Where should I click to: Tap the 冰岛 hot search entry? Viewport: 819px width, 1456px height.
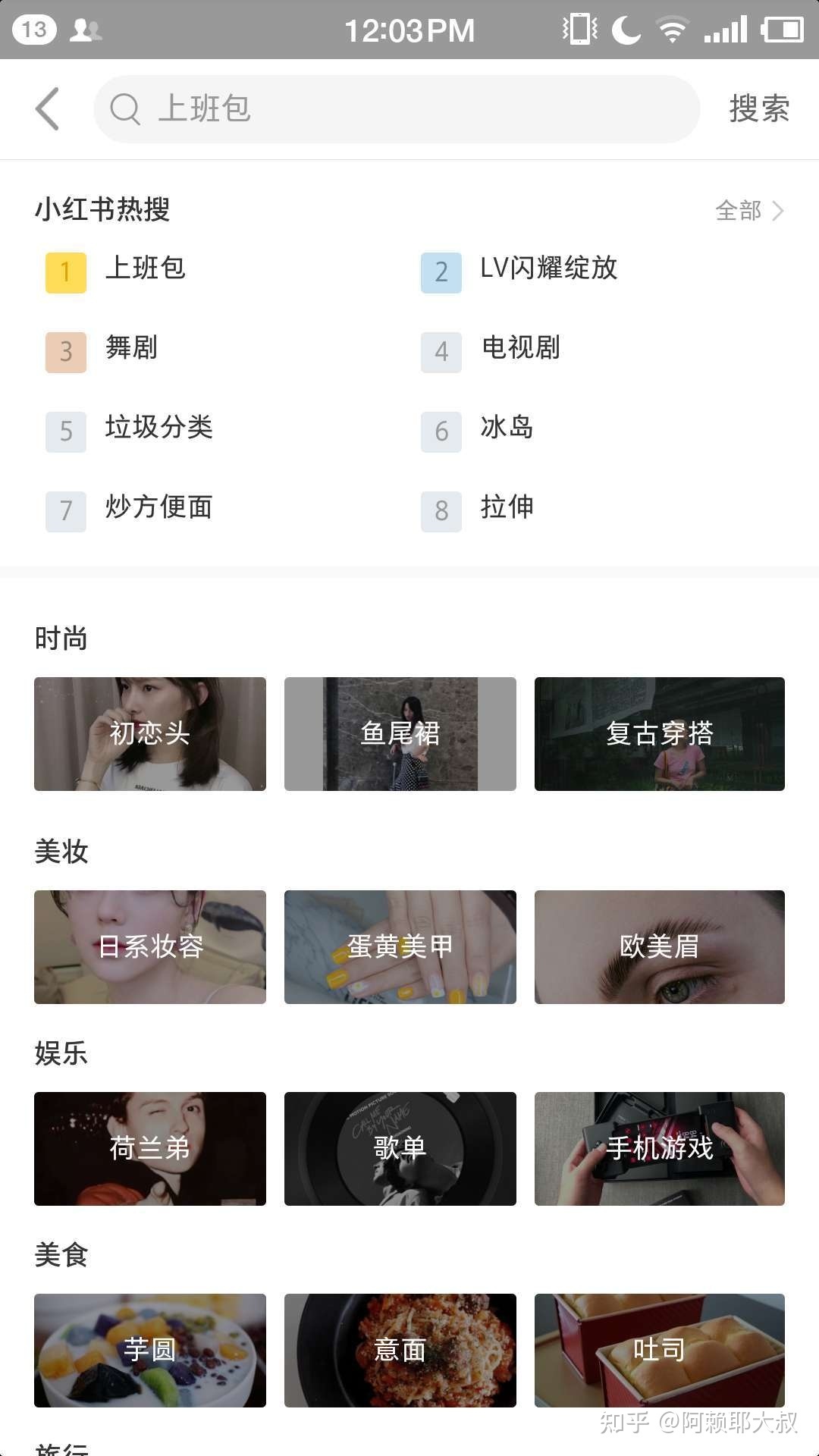507,428
